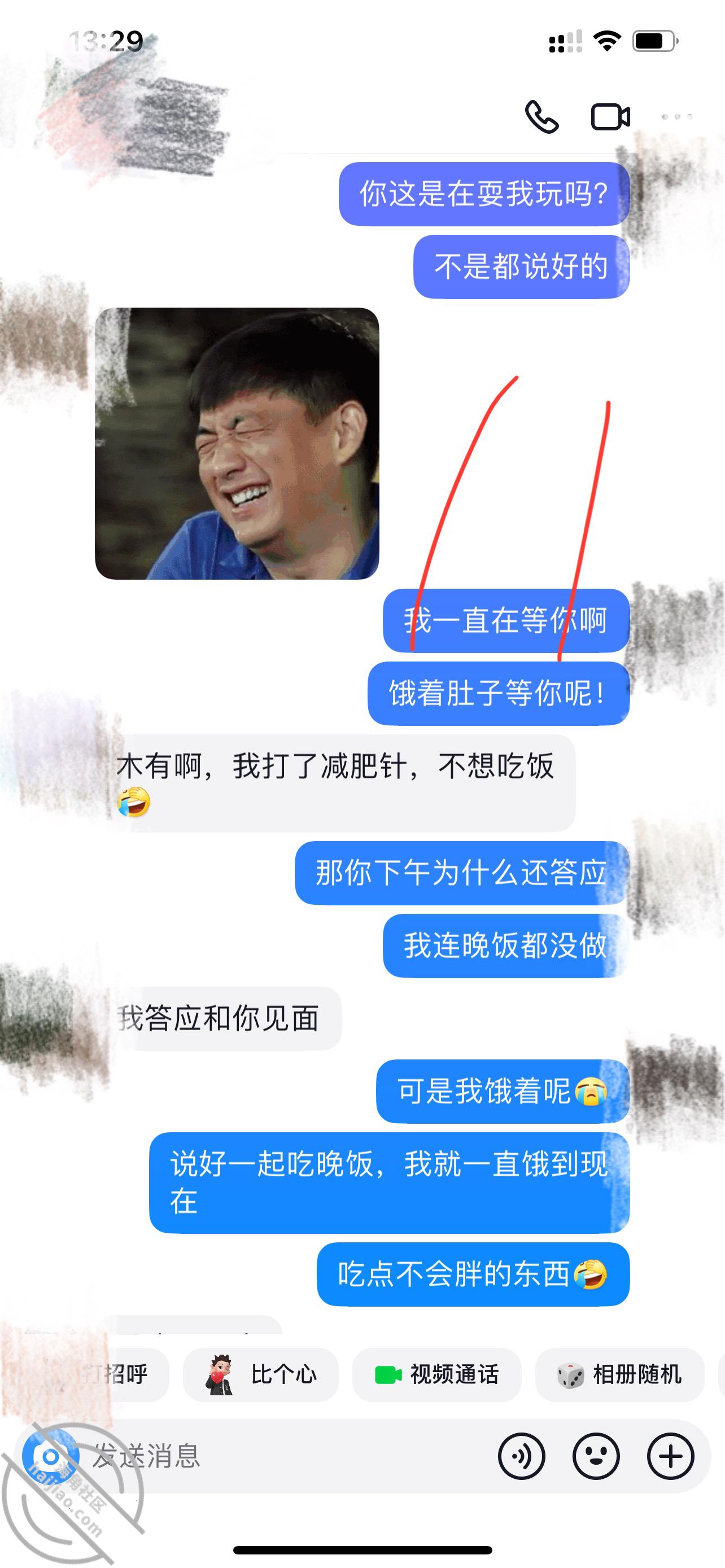Open the emoji picker
Viewport: 725px width, 1568px height.
596,1456
